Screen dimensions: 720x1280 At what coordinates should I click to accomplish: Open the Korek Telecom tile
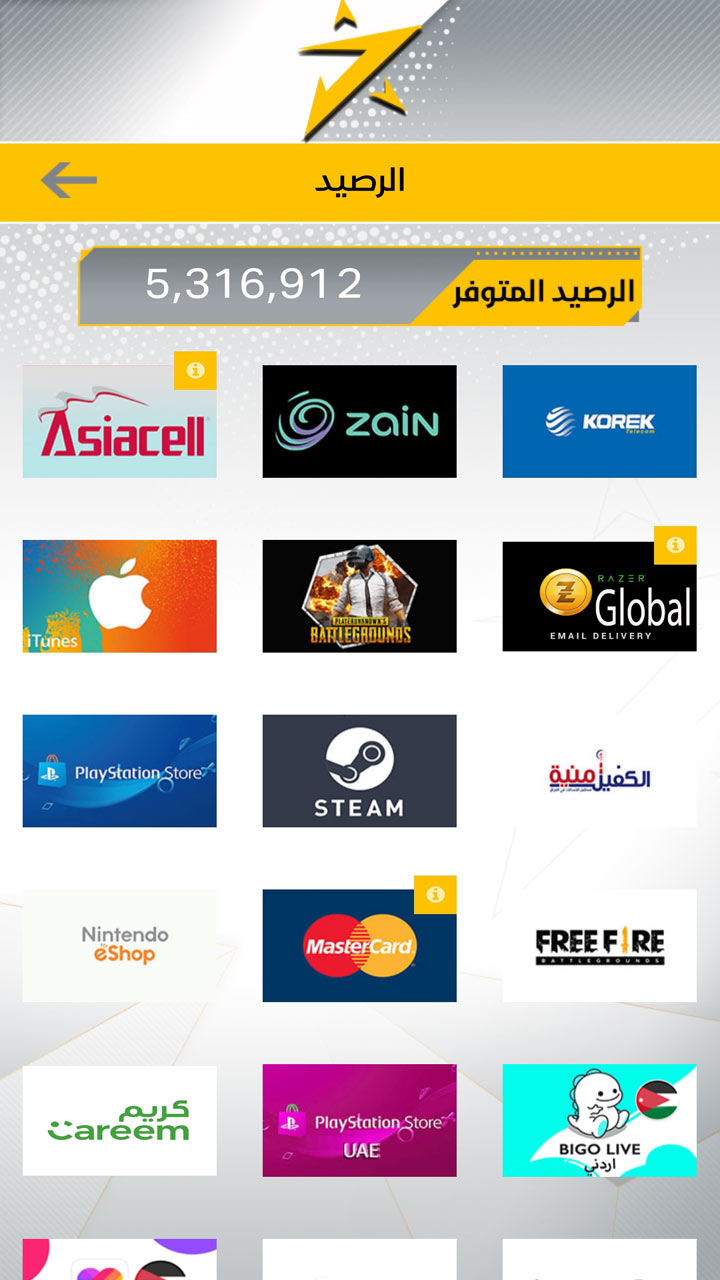point(600,421)
